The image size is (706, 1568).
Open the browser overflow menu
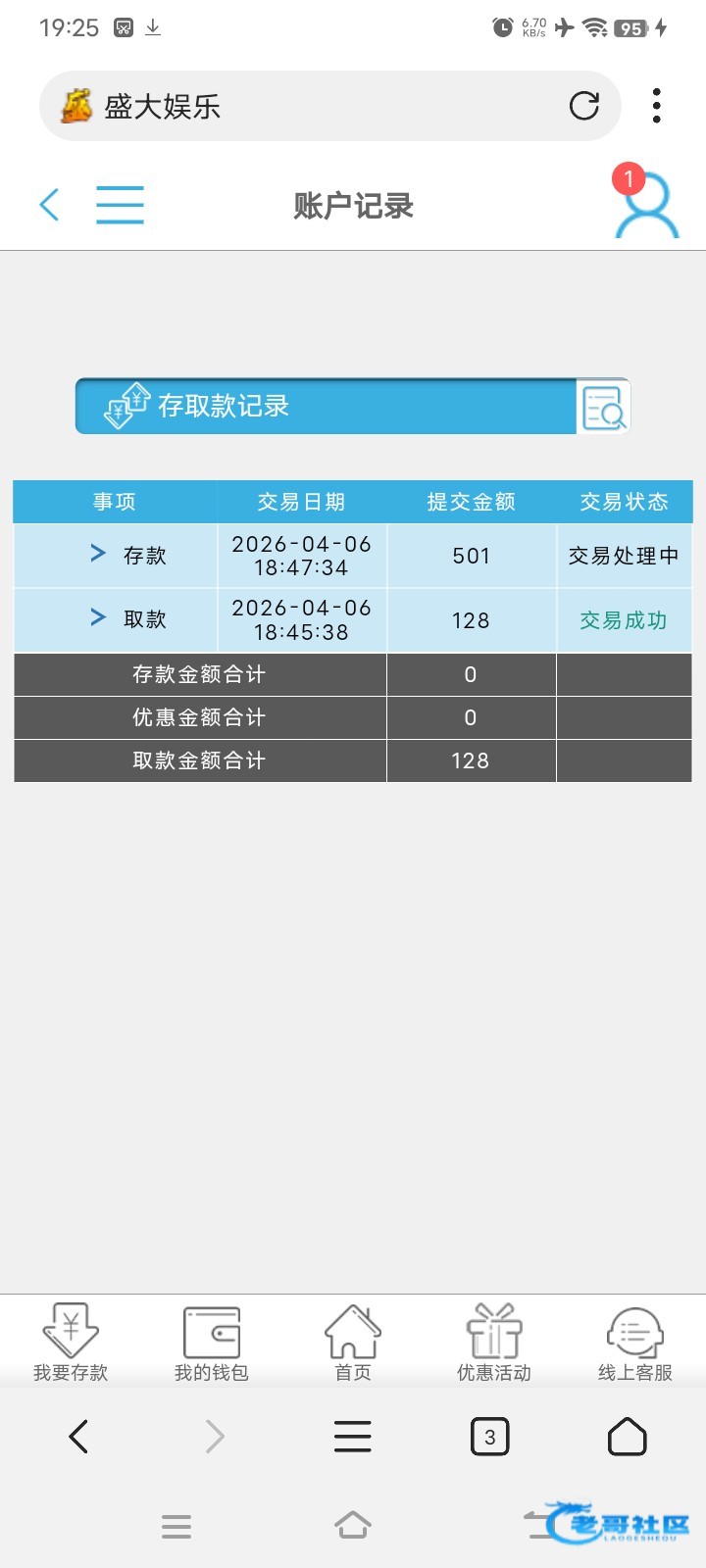656,106
